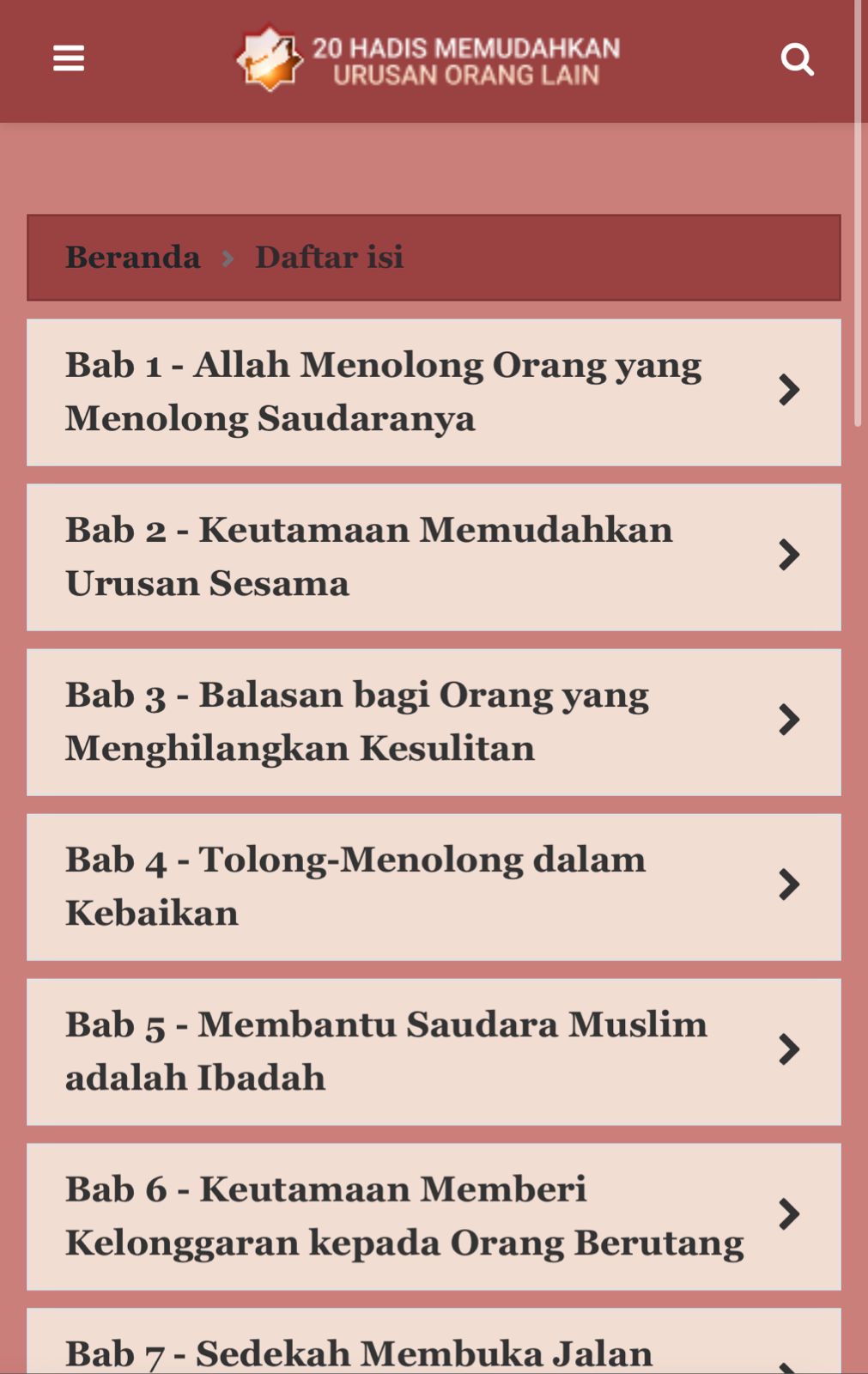
Task: Open Bab 2 - Keutamaan Memudahkan Urusan Sesama
Action: click(x=434, y=557)
